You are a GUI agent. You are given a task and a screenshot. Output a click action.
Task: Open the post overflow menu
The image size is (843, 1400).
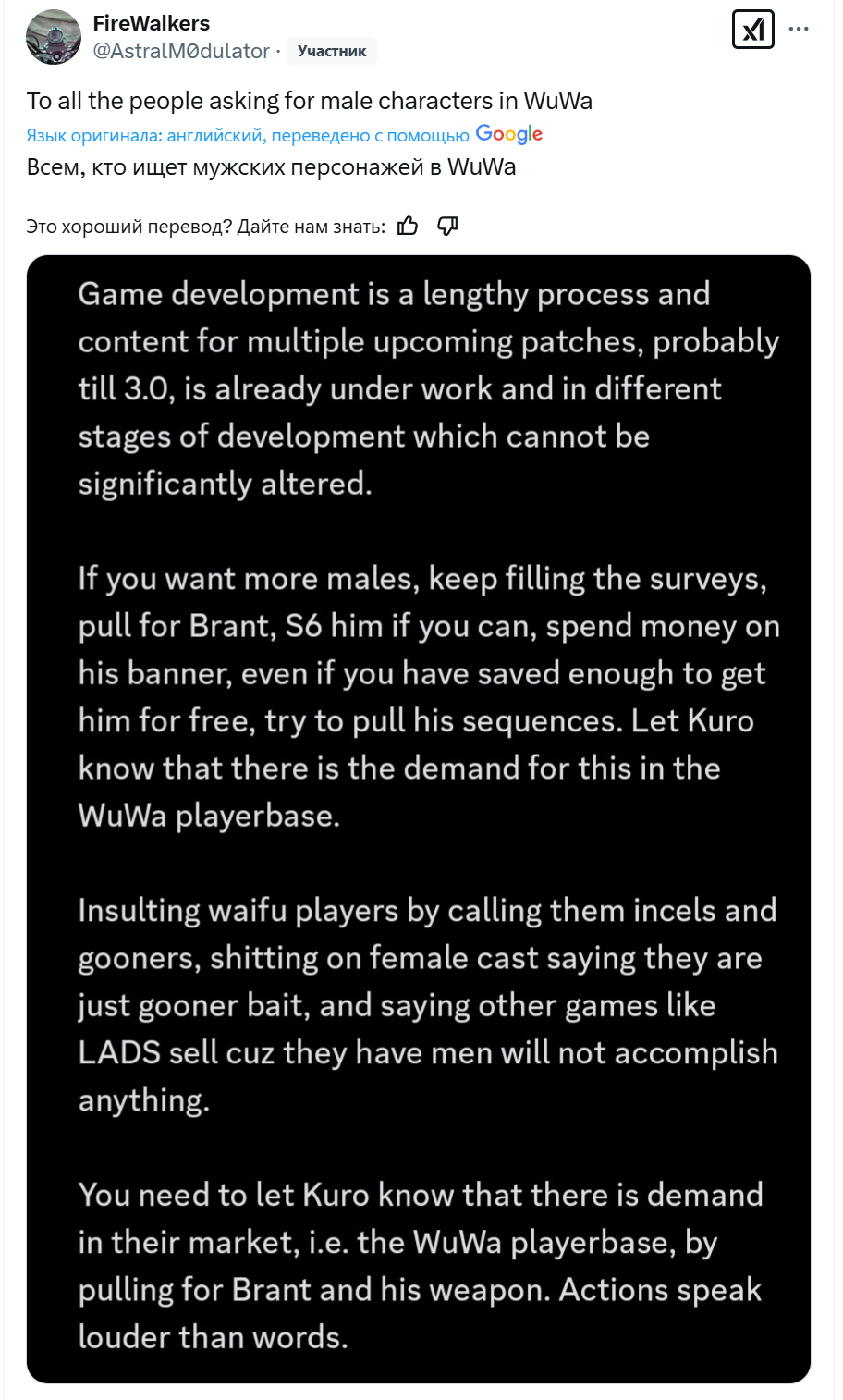799,30
